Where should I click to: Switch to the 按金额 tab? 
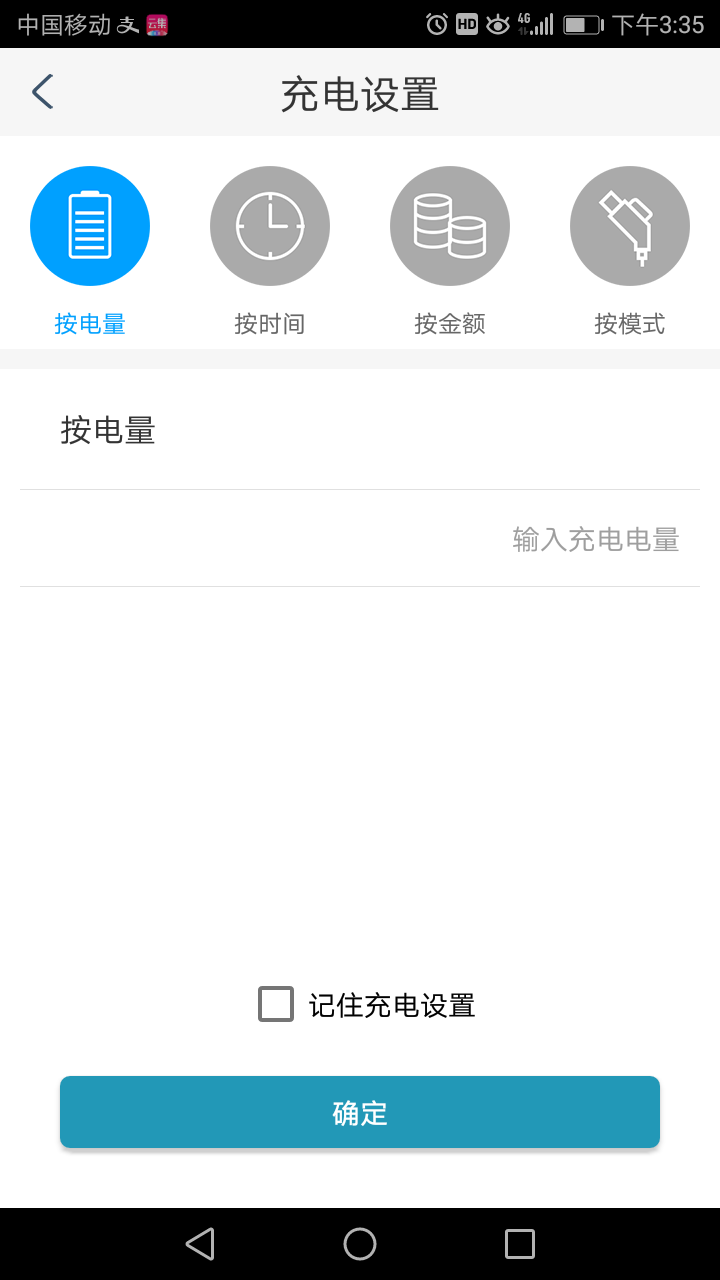tap(450, 323)
